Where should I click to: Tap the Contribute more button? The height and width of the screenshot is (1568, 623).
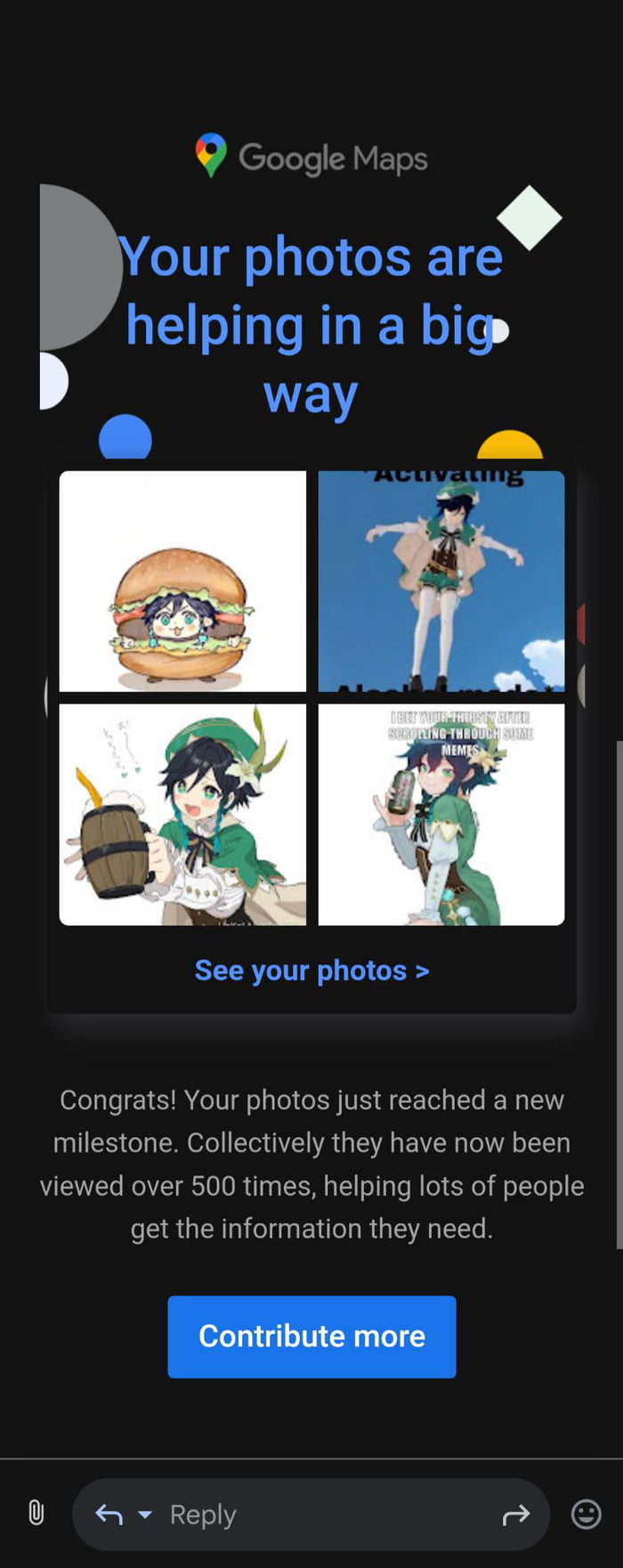point(311,1336)
